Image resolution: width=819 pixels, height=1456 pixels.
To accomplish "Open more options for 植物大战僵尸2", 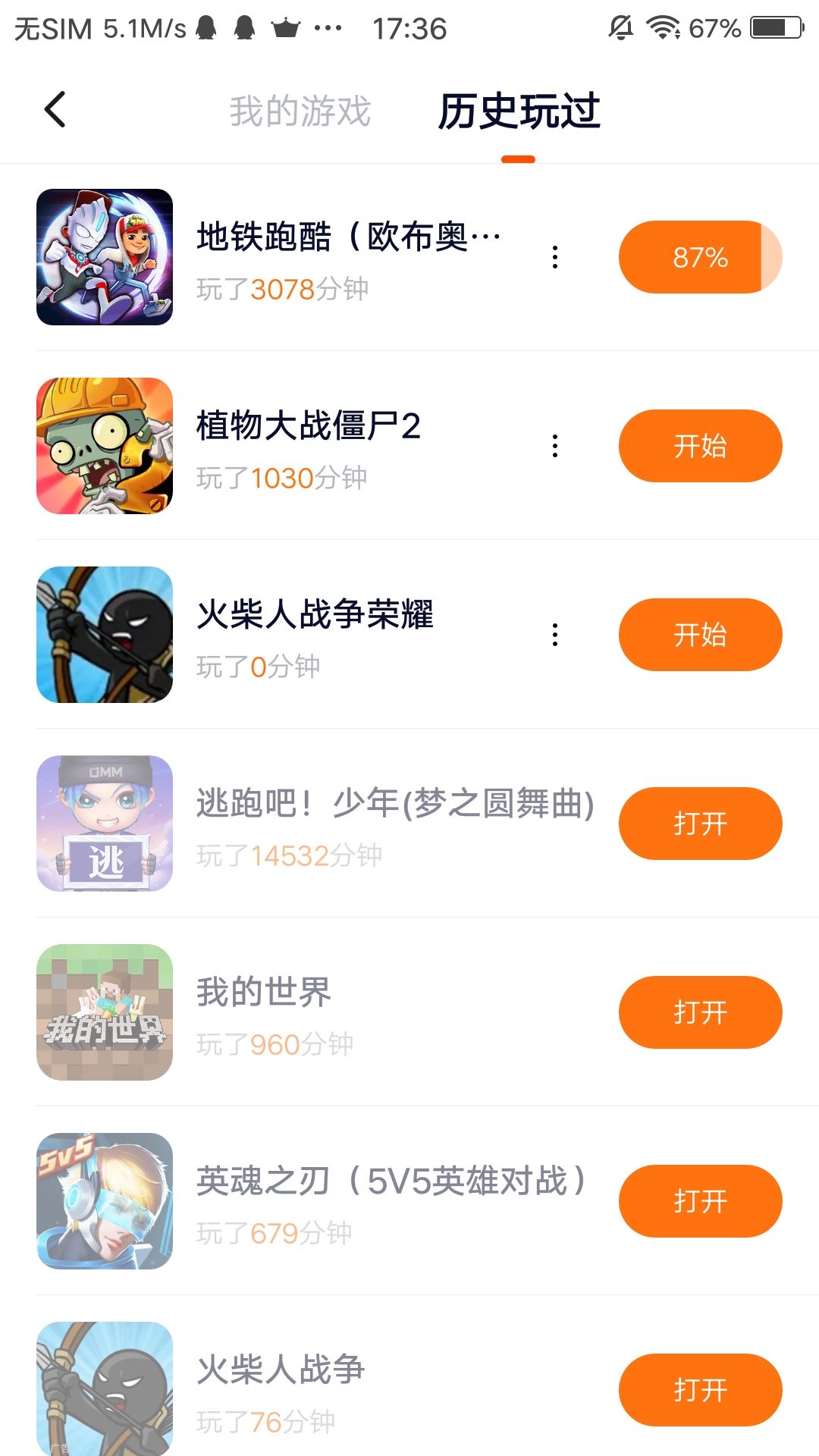I will pyautogui.click(x=555, y=446).
